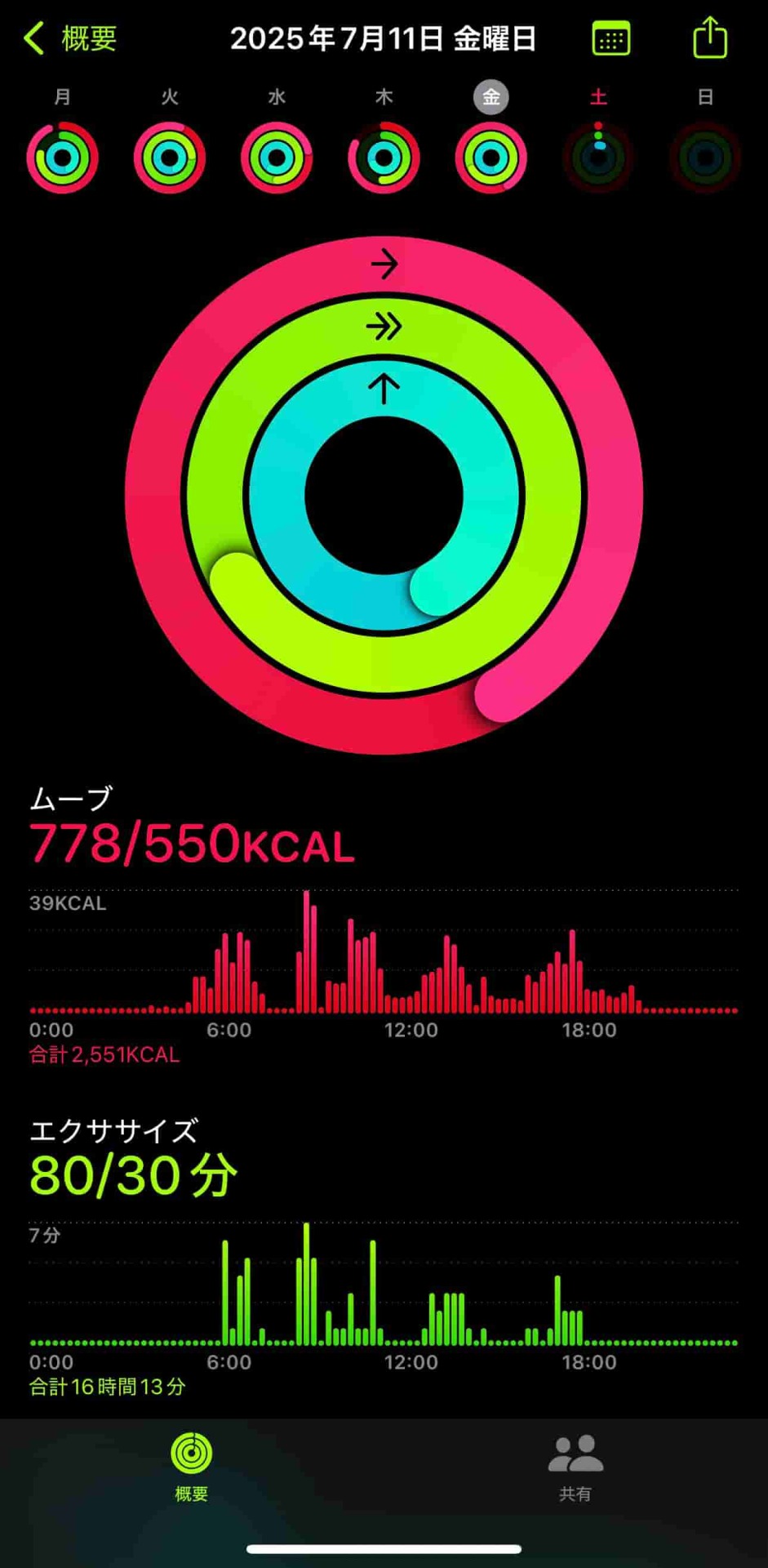The height and width of the screenshot is (1568, 768).
Task: Select Thursday (木) activity rings
Action: [x=384, y=157]
